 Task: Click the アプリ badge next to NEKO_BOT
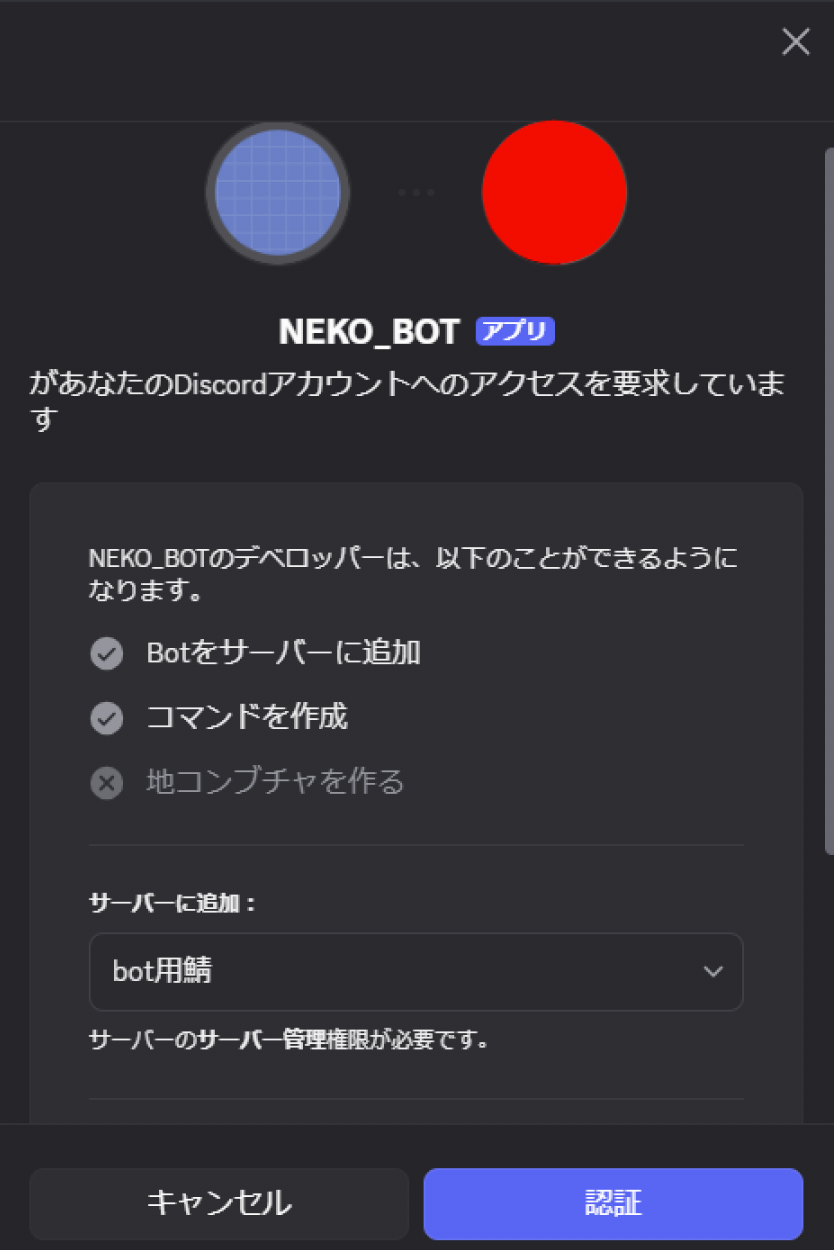pos(516,330)
